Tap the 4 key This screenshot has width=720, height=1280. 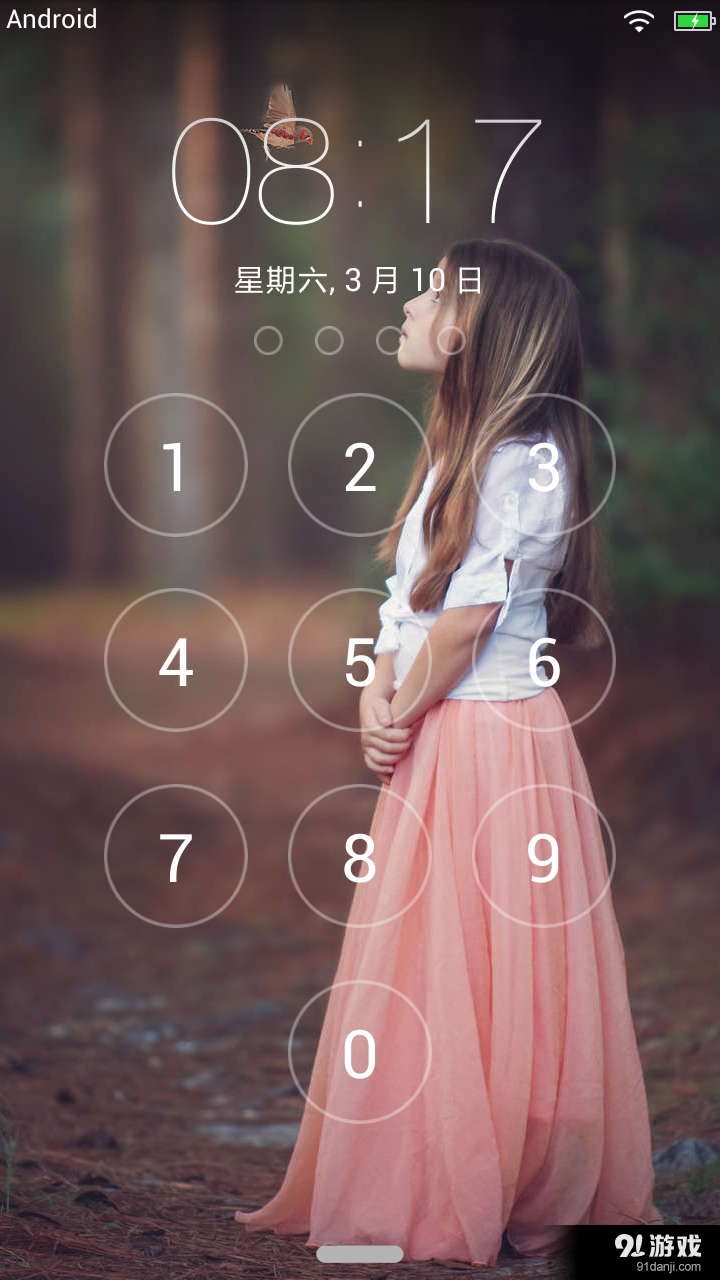click(176, 660)
